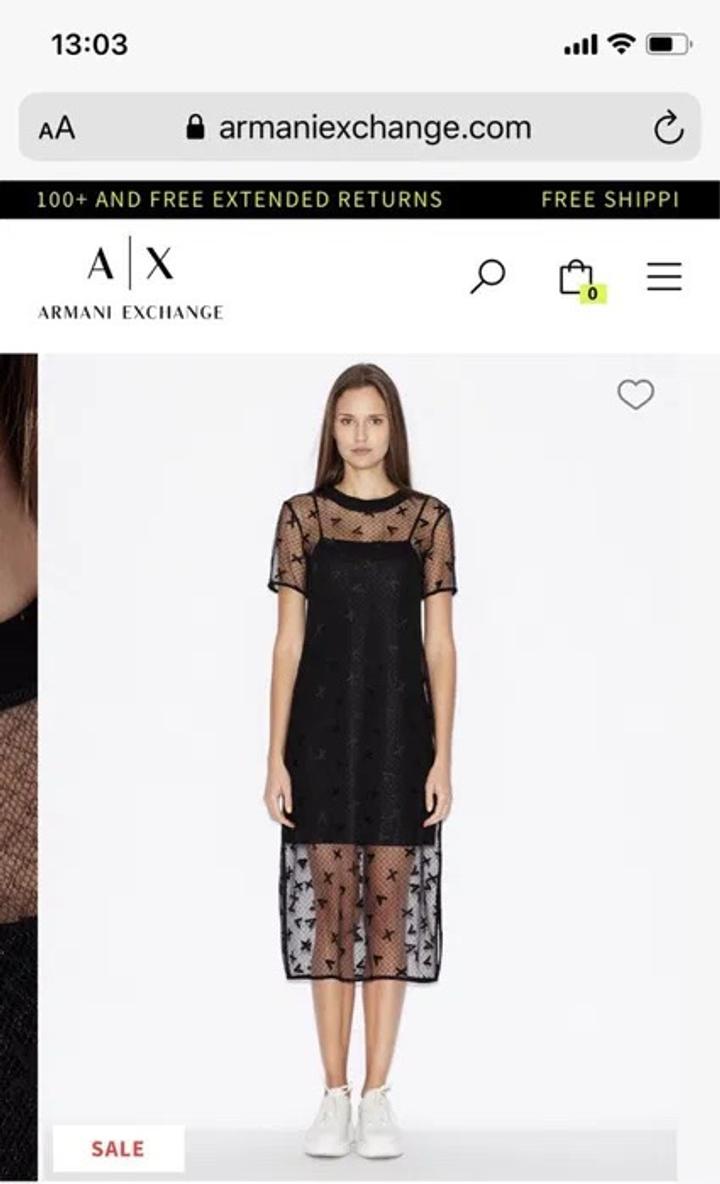Add this dress to the wishlist
This screenshot has height=1184, width=720.
(635, 395)
